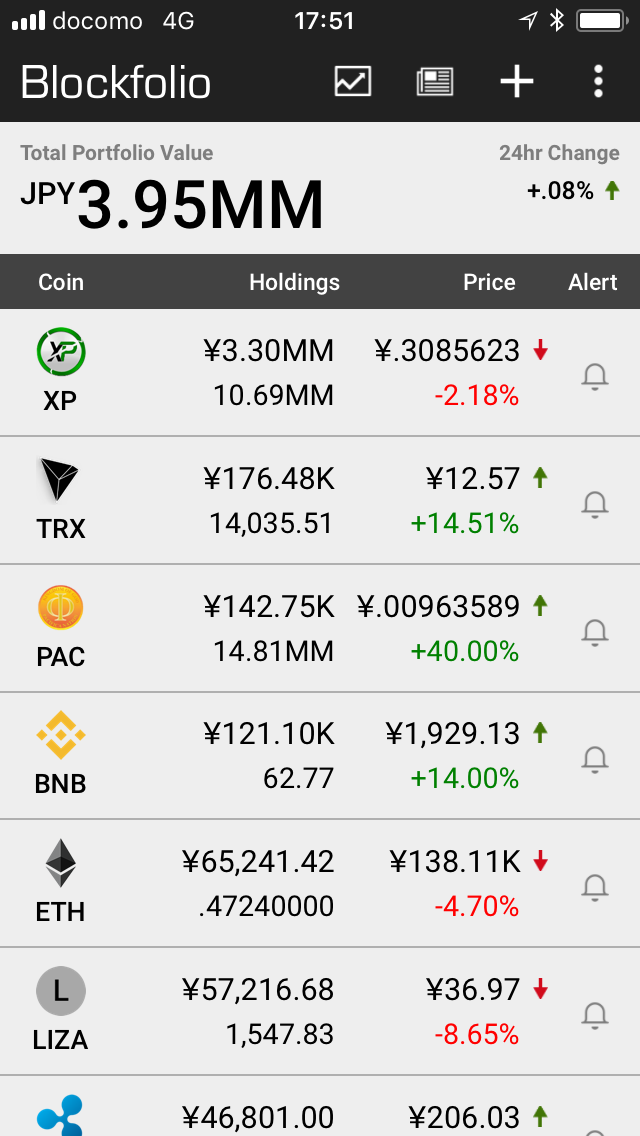
Task: Add a new coin with plus icon
Action: (x=517, y=81)
